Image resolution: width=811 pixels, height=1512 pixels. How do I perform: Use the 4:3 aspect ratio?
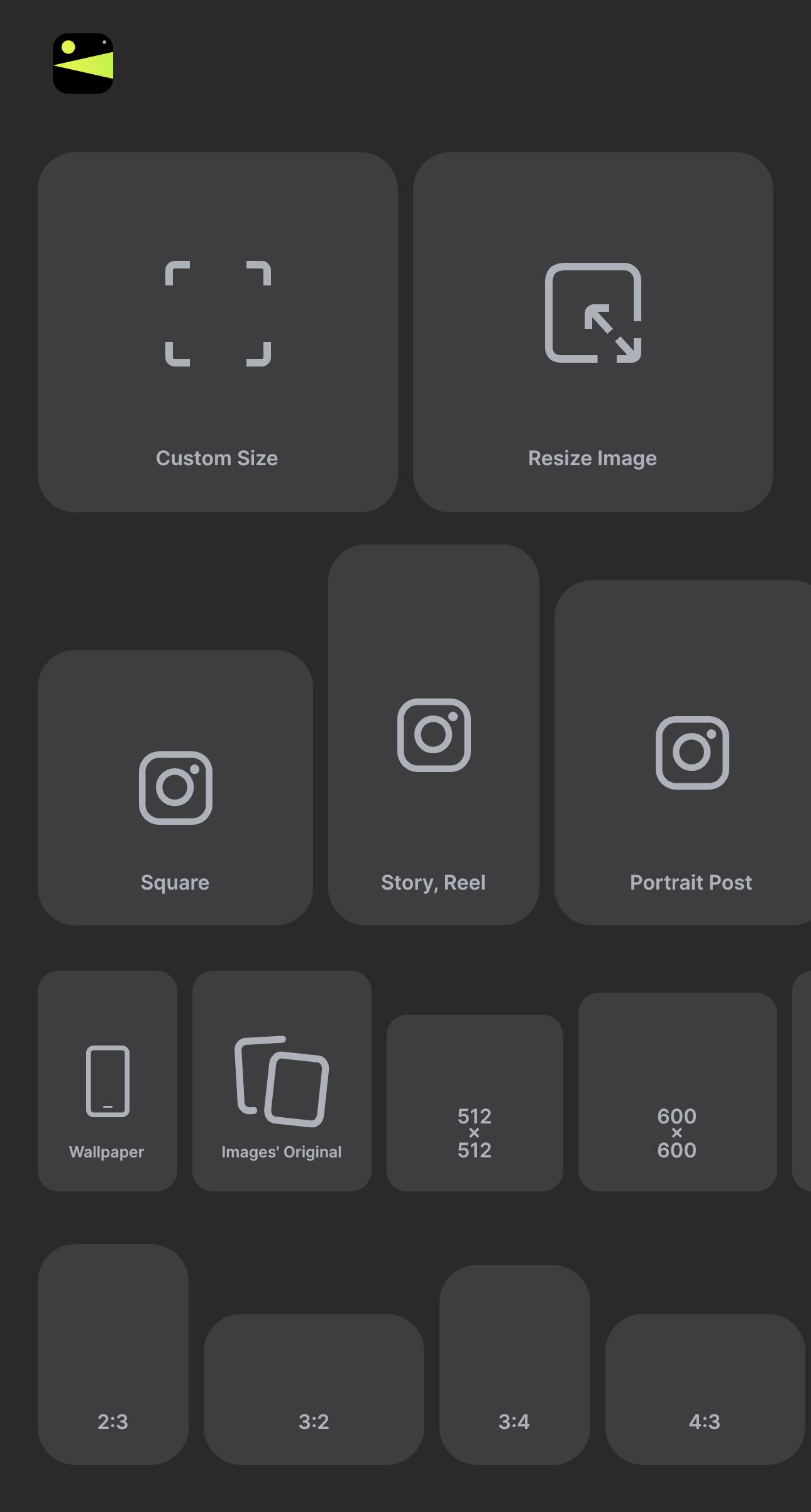tap(704, 1388)
